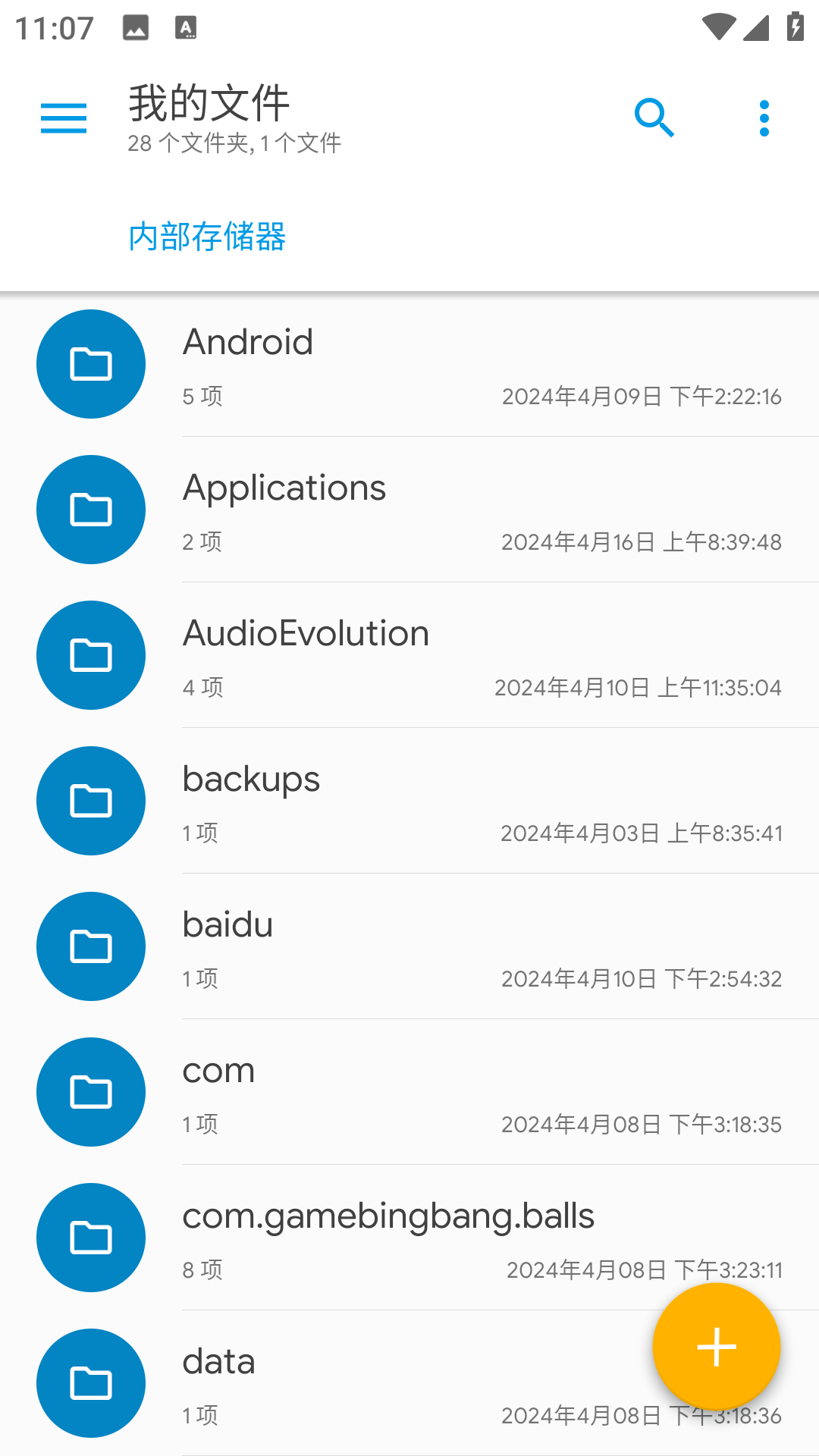Open the navigation drawer menu
This screenshot has width=819, height=1456.
click(64, 118)
